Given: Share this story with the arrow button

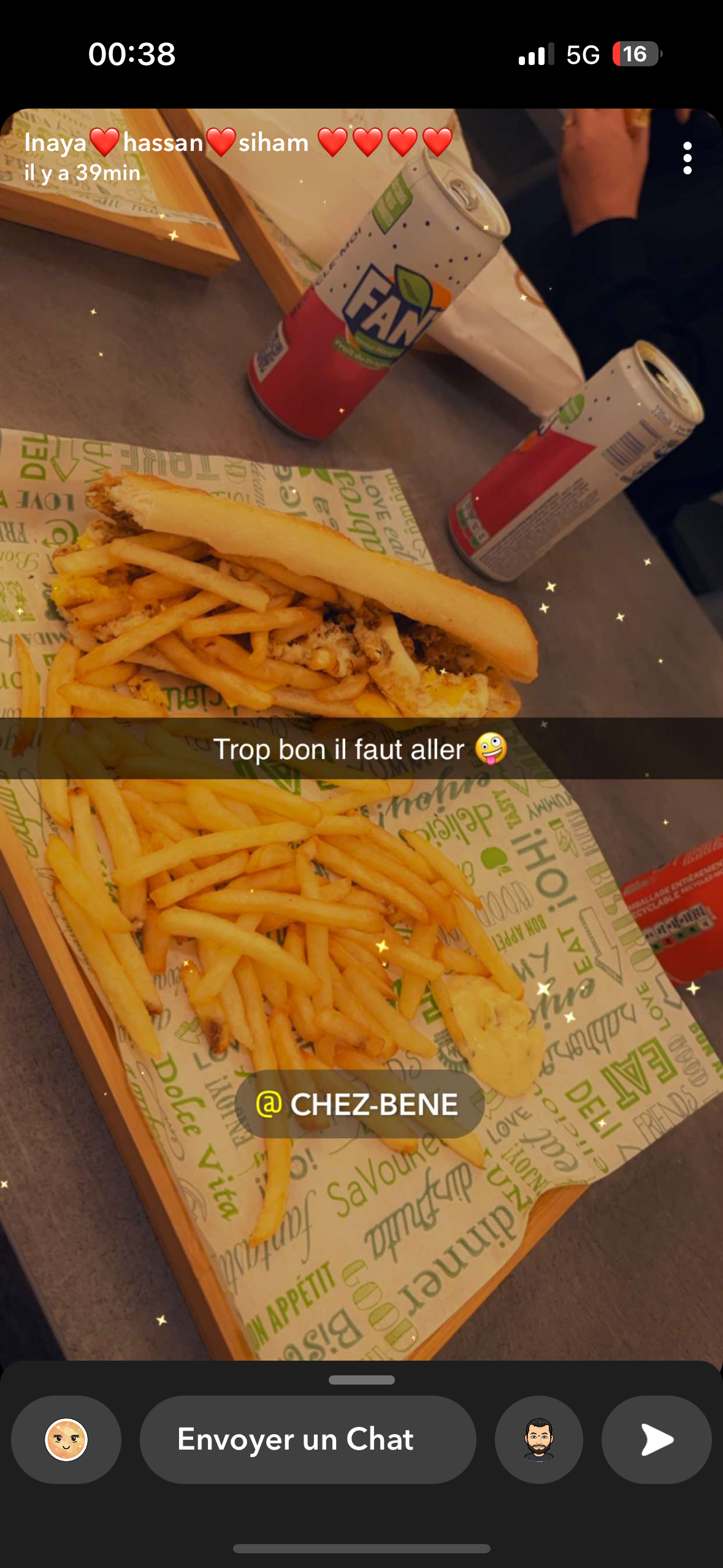Looking at the screenshot, I should coord(656,1439).
